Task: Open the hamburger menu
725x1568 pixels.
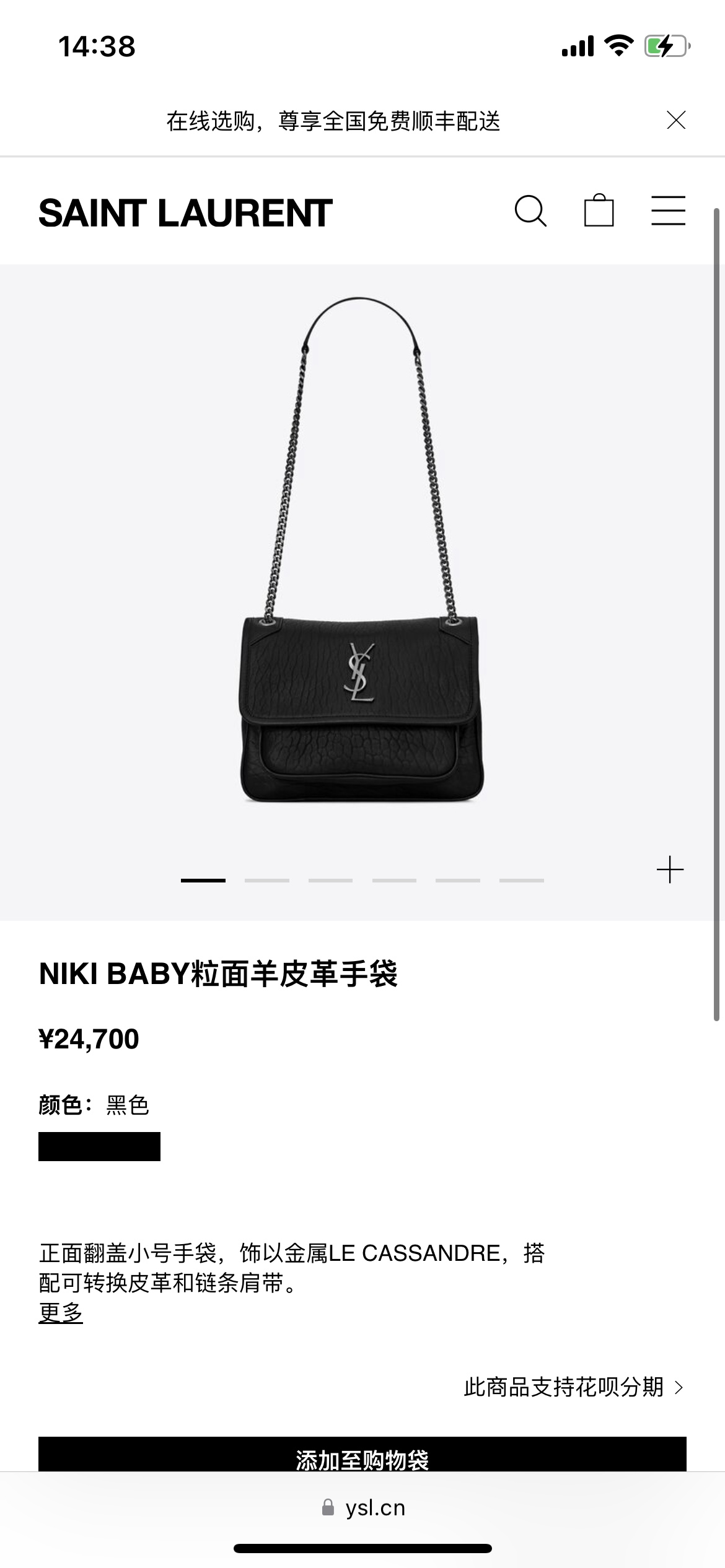Action: pyautogui.click(x=668, y=211)
